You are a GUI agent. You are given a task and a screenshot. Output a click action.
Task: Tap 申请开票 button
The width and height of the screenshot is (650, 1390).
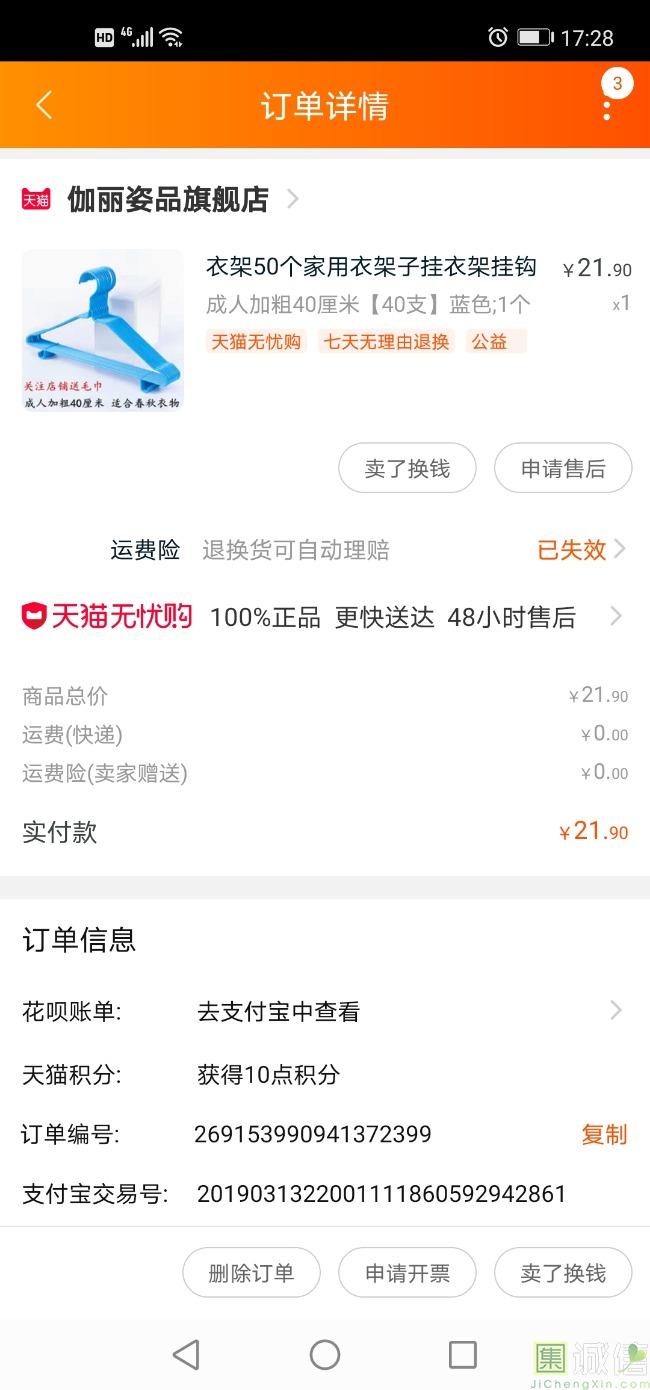407,1273
